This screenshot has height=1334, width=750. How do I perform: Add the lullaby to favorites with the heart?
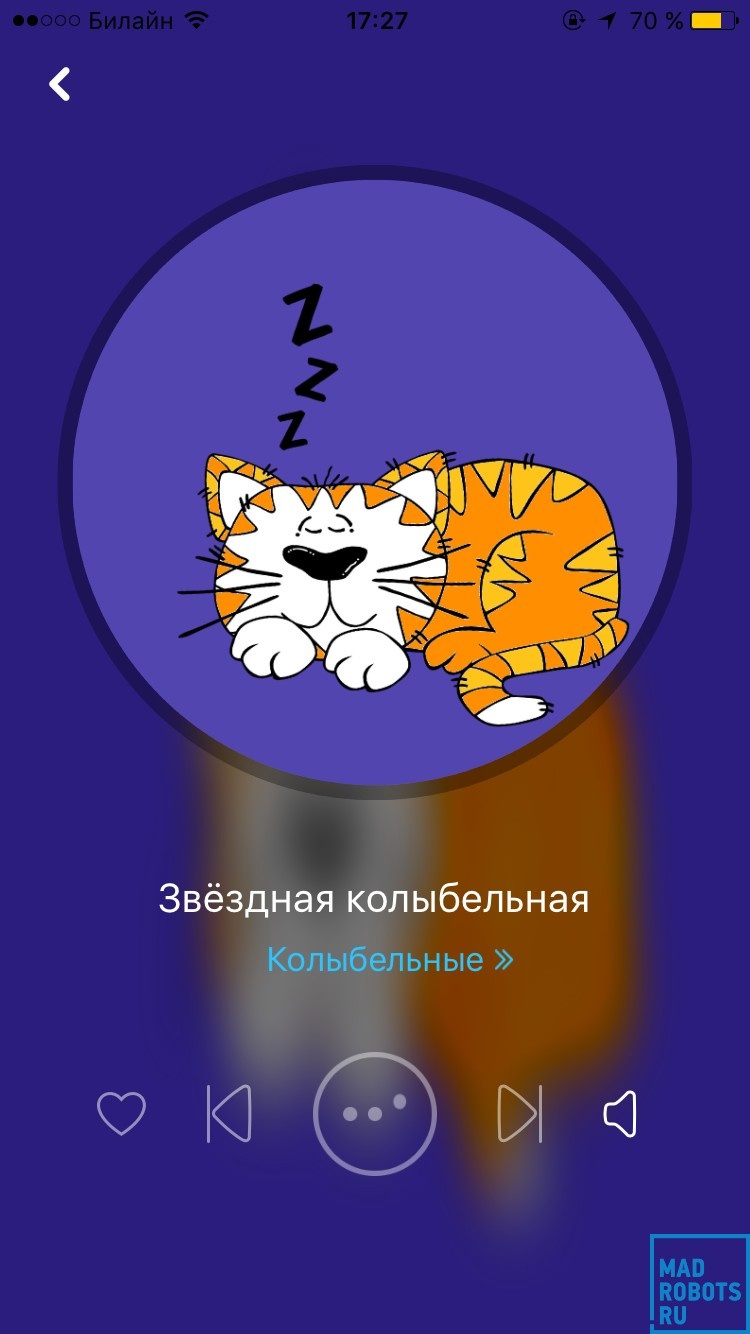point(121,1113)
